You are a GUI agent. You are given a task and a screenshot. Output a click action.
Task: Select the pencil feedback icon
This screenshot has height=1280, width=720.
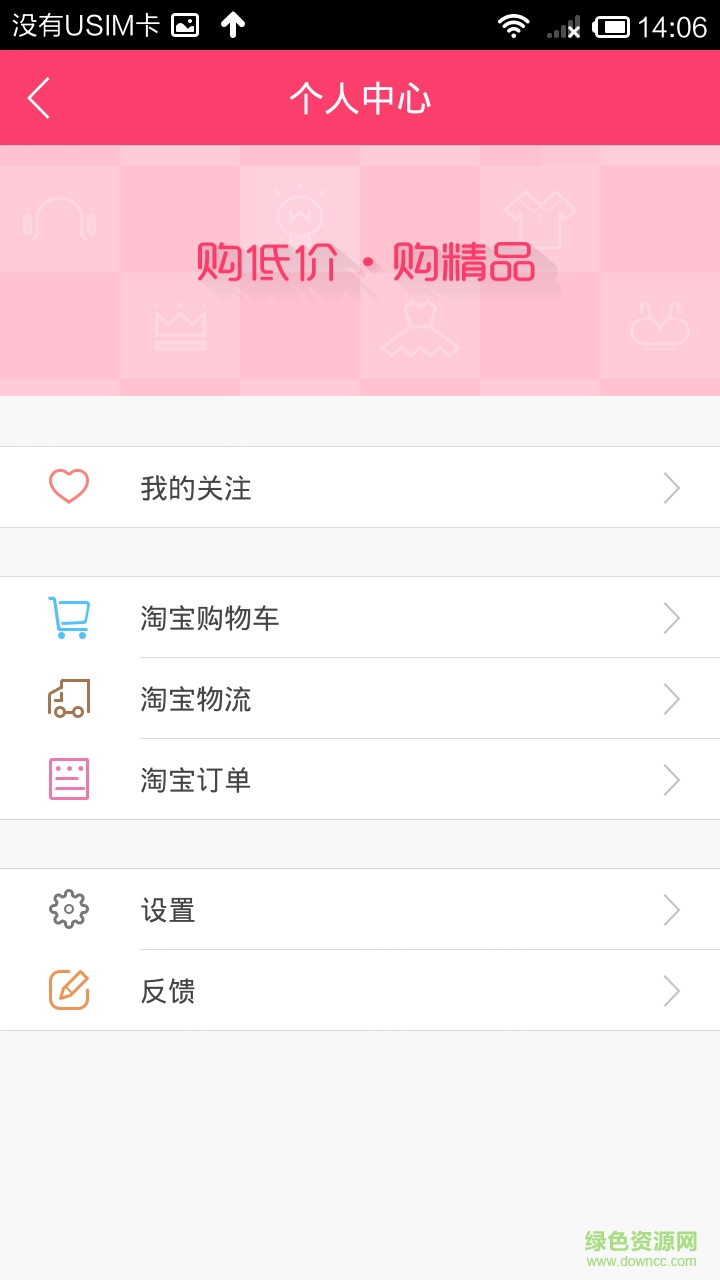point(68,990)
